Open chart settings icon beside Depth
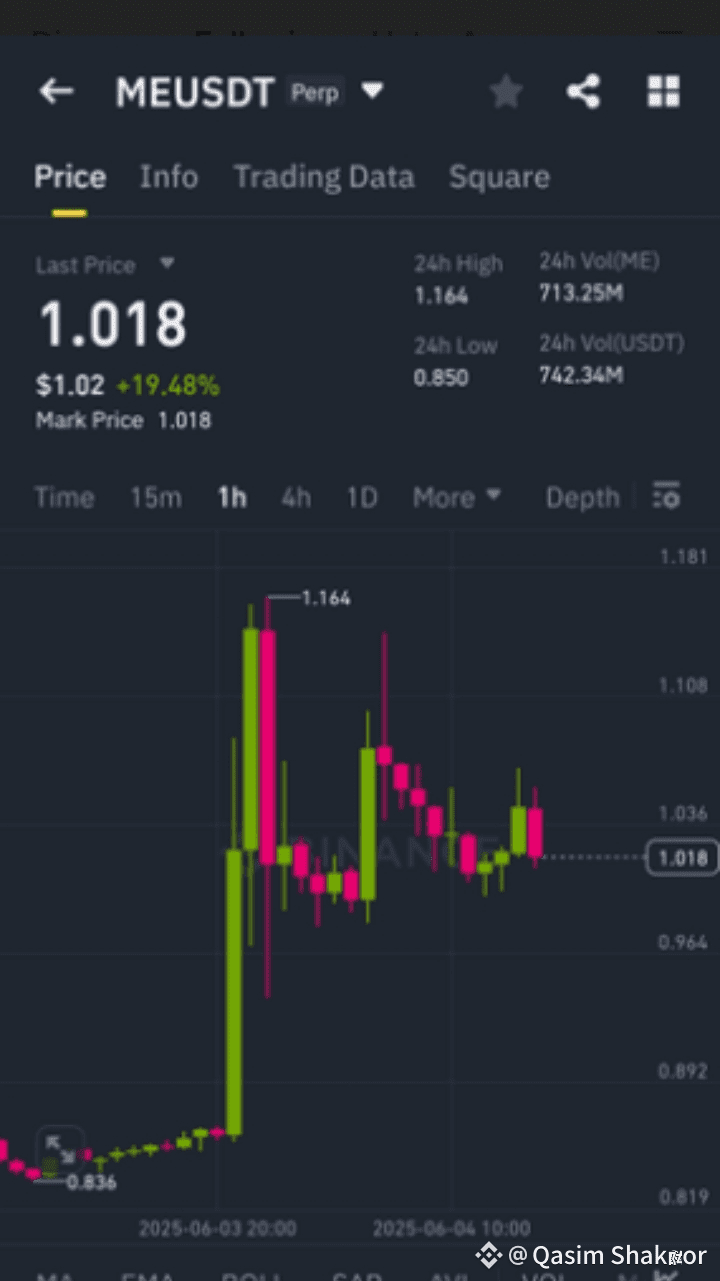720x1281 pixels. pos(666,496)
